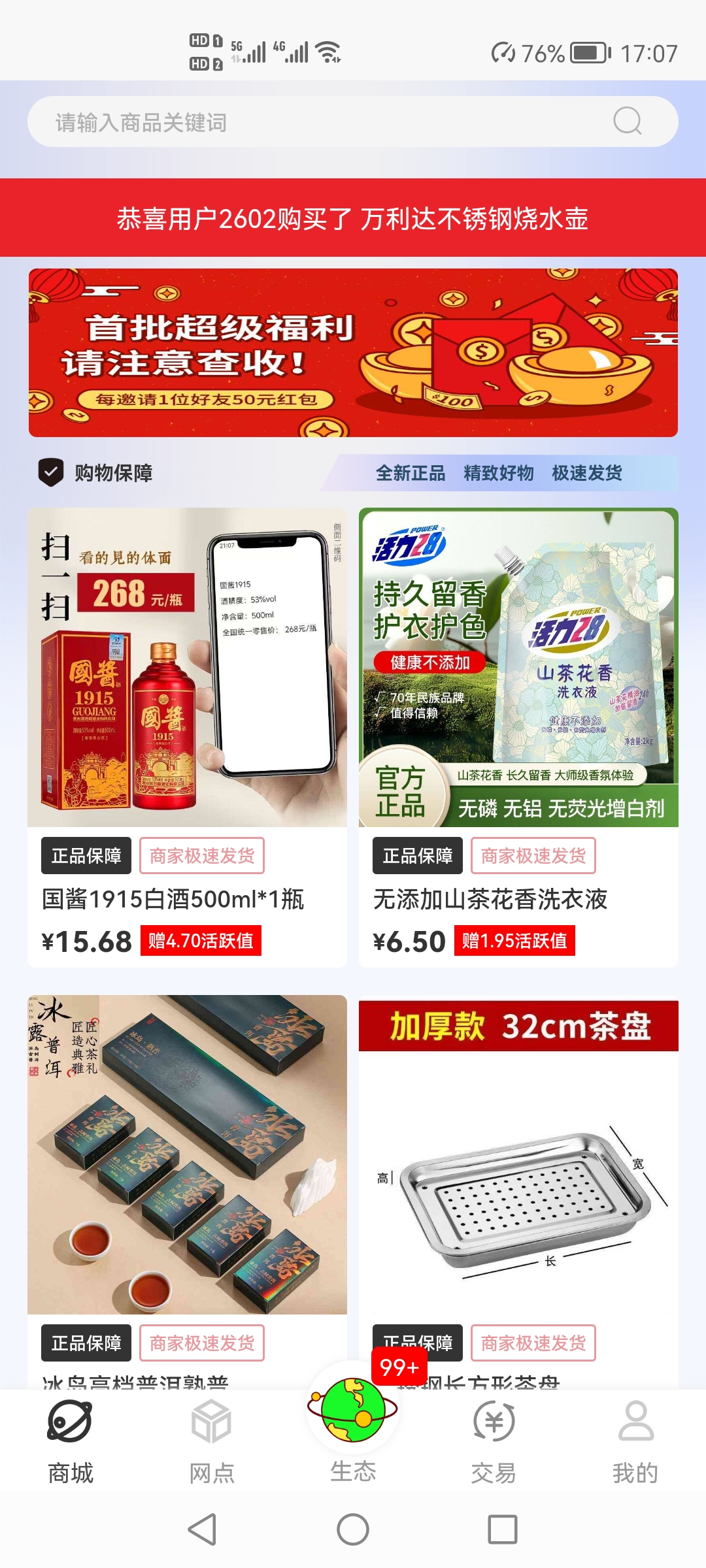This screenshot has width=706, height=1568.
Task: Go back with the system back button
Action: [203, 1530]
